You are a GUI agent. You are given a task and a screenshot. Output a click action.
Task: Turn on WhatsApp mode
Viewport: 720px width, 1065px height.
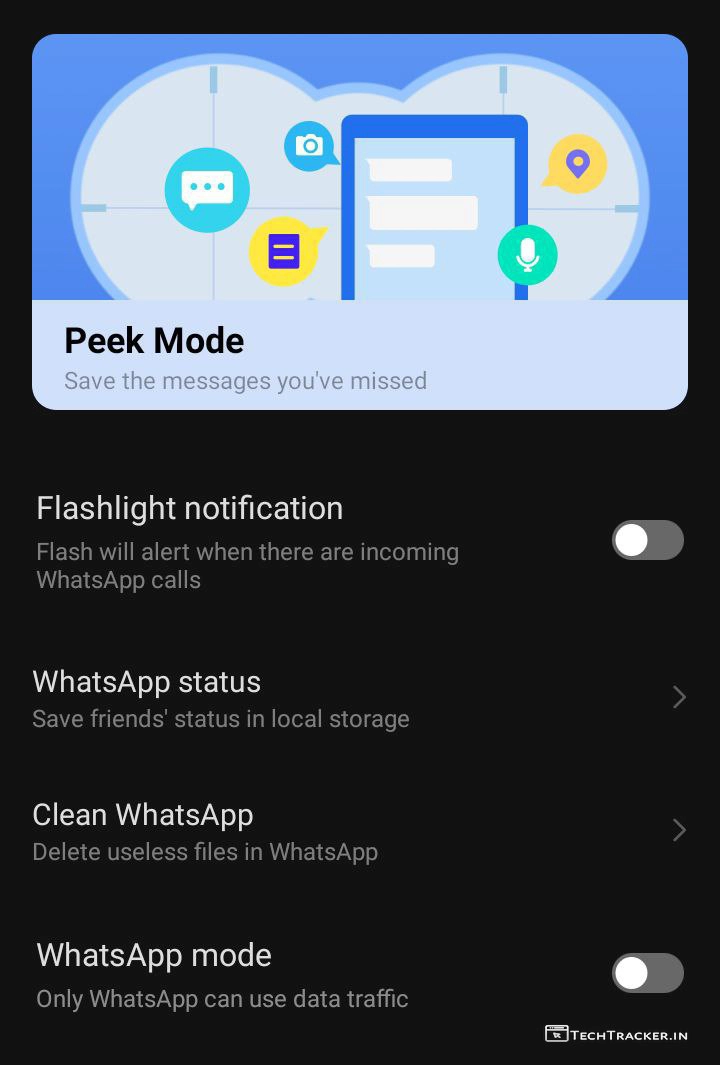pos(647,973)
